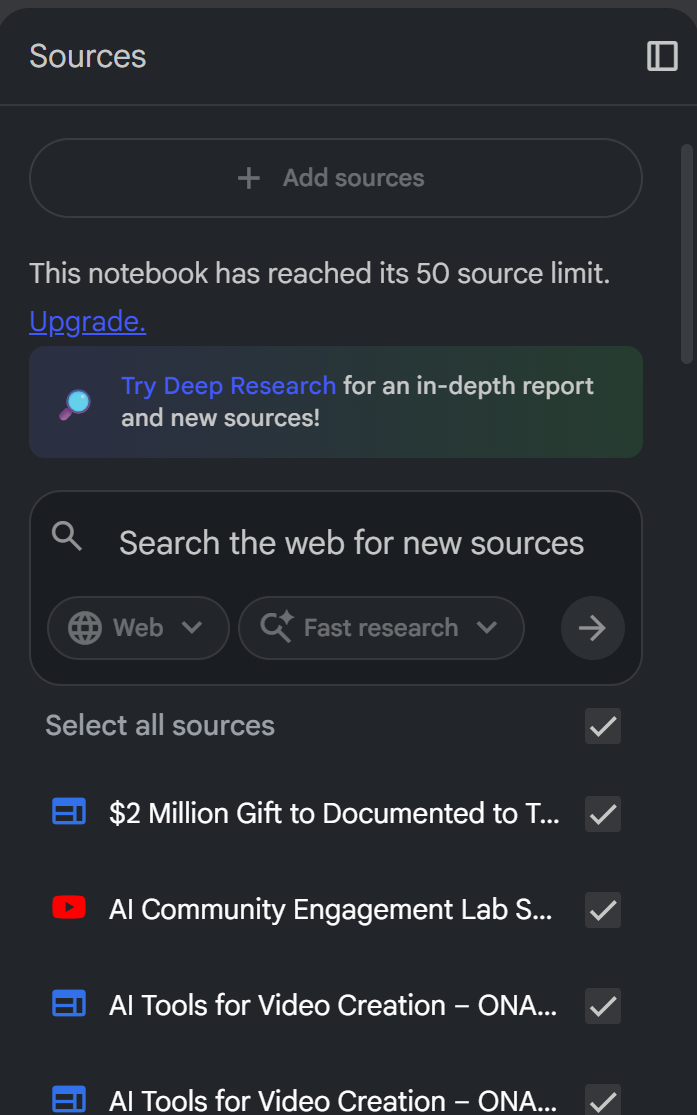The height and width of the screenshot is (1115, 697).
Task: Open the Web source dropdown
Action: [x=138, y=628]
